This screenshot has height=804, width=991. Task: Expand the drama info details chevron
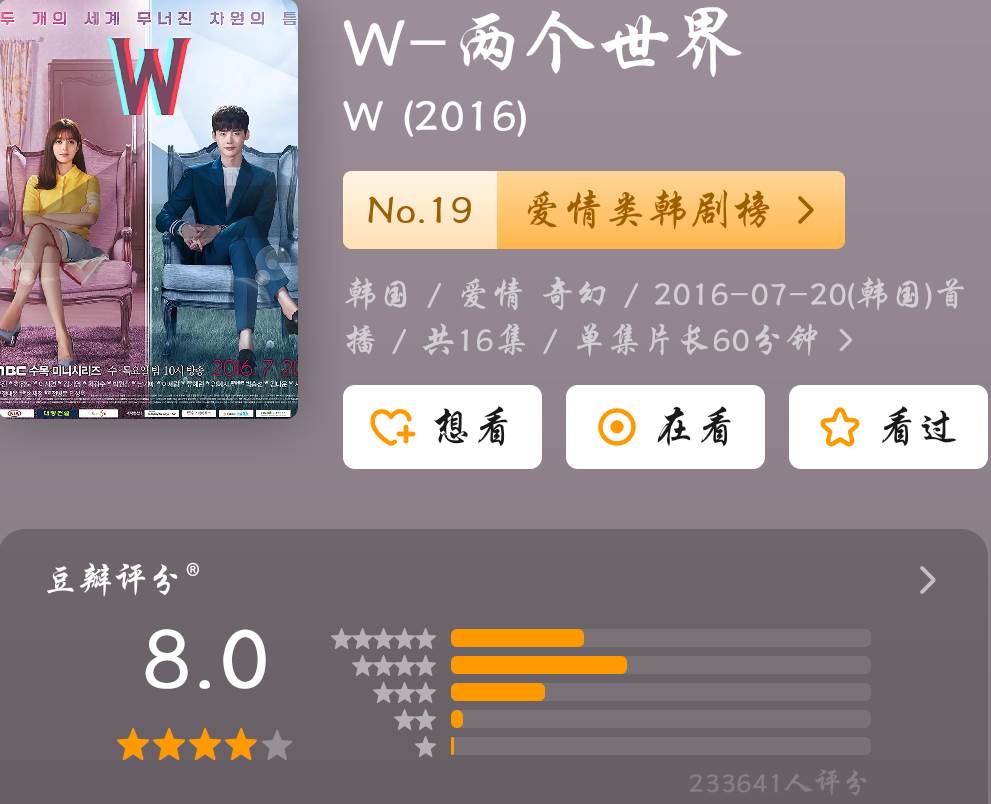pyautogui.click(x=846, y=341)
